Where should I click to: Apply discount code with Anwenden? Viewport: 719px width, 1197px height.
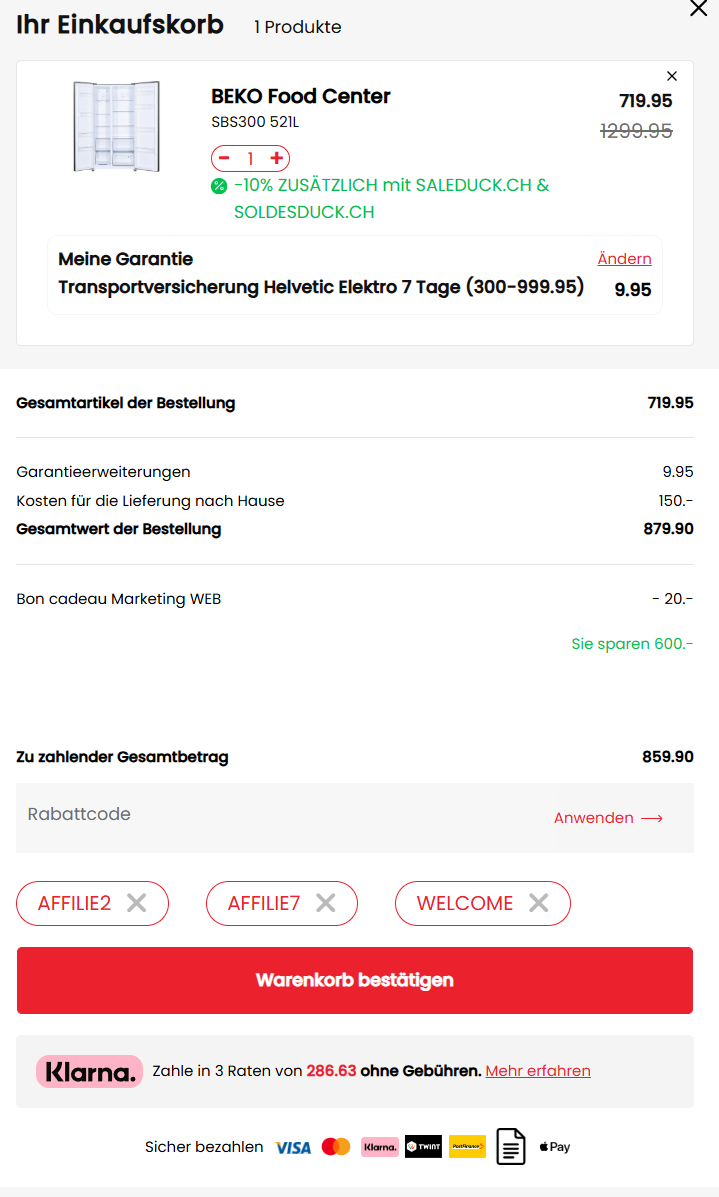click(x=608, y=818)
